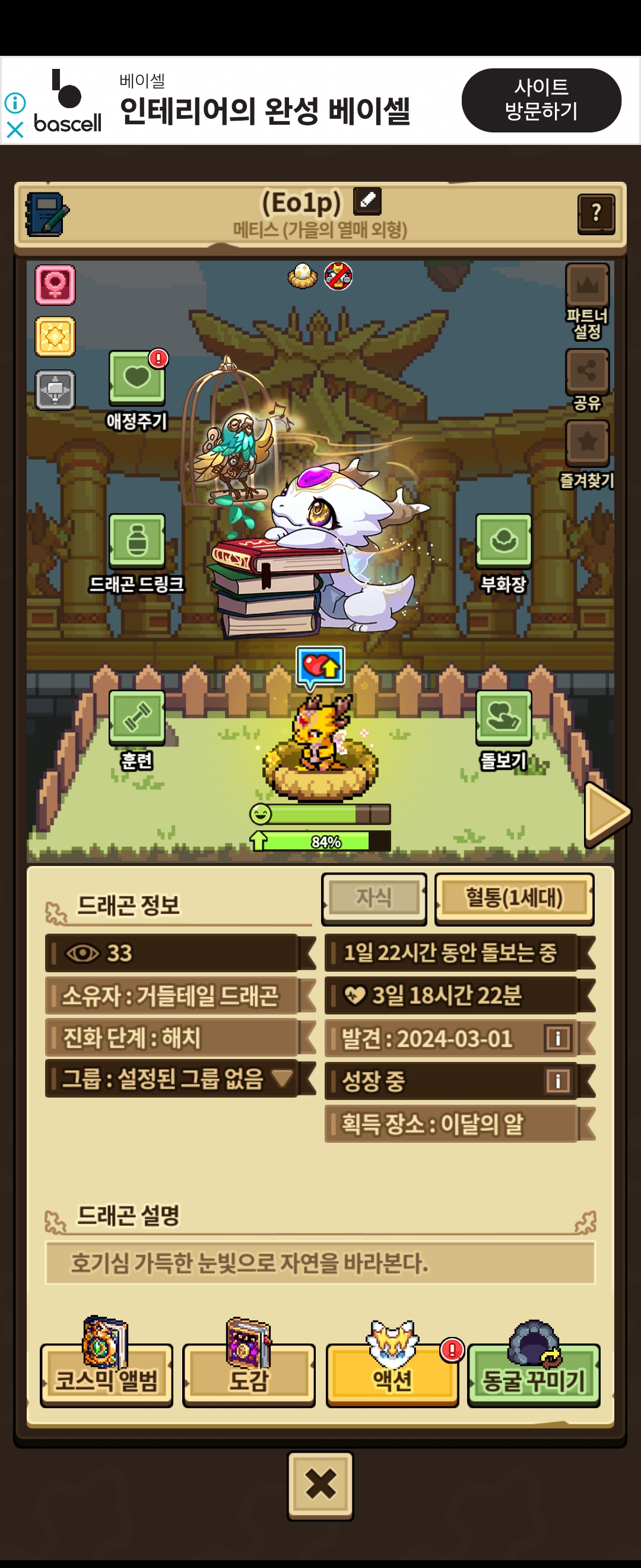
Task: Share this dragon via 공유
Action: pyautogui.click(x=587, y=371)
